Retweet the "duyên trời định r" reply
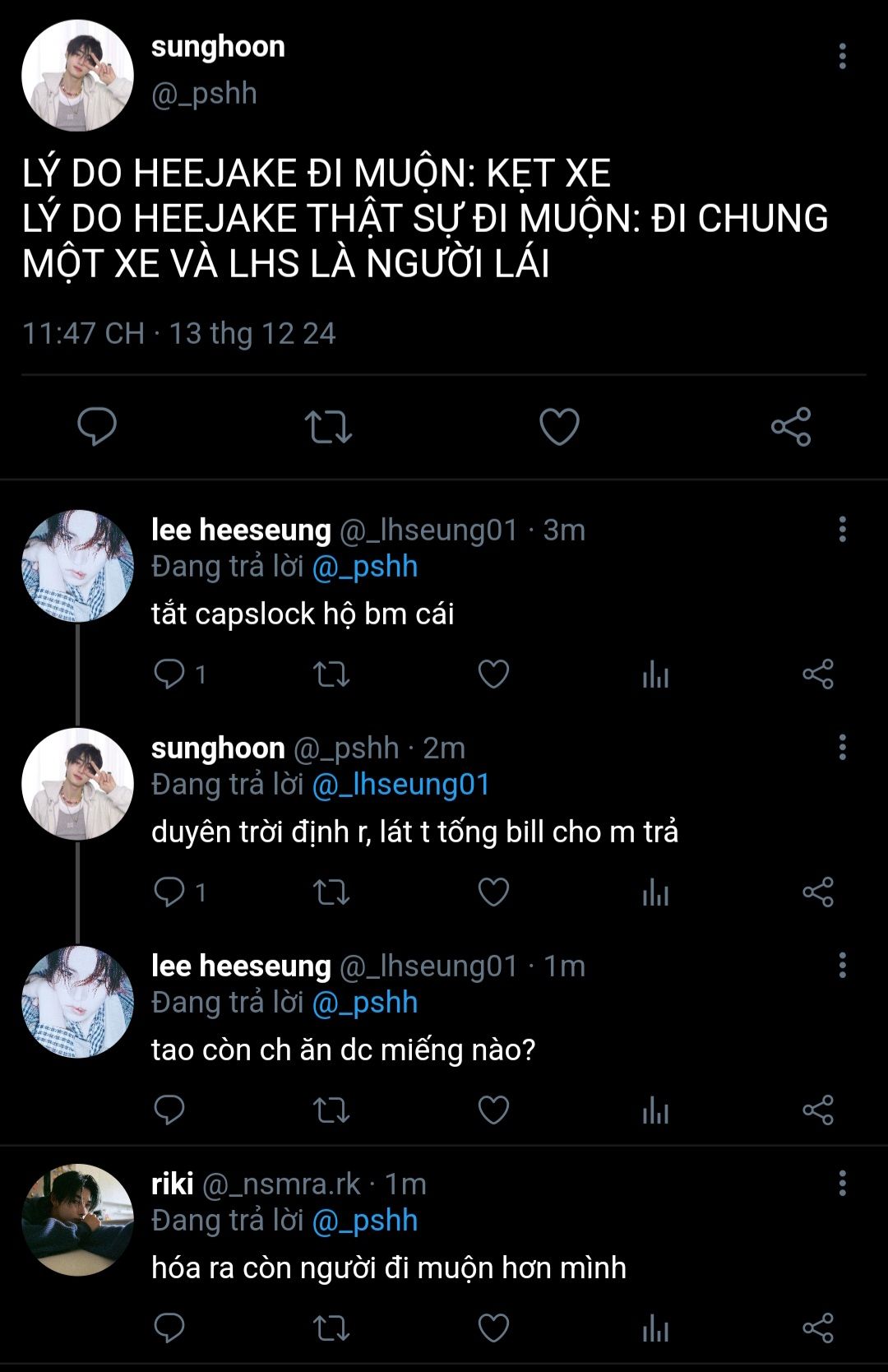 331,892
